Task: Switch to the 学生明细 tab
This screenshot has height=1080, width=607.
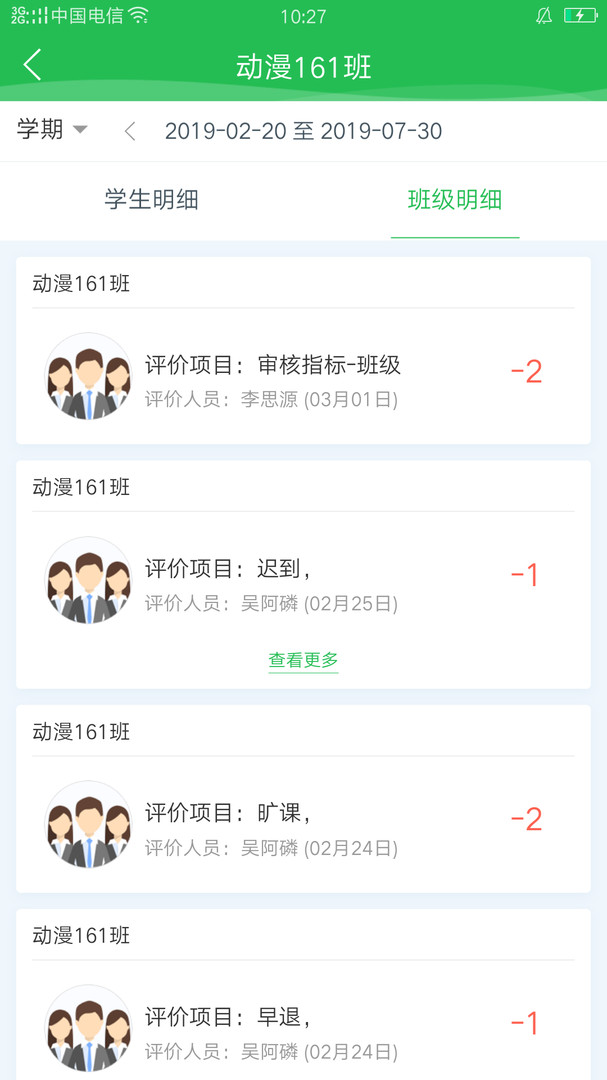Action: (x=151, y=200)
